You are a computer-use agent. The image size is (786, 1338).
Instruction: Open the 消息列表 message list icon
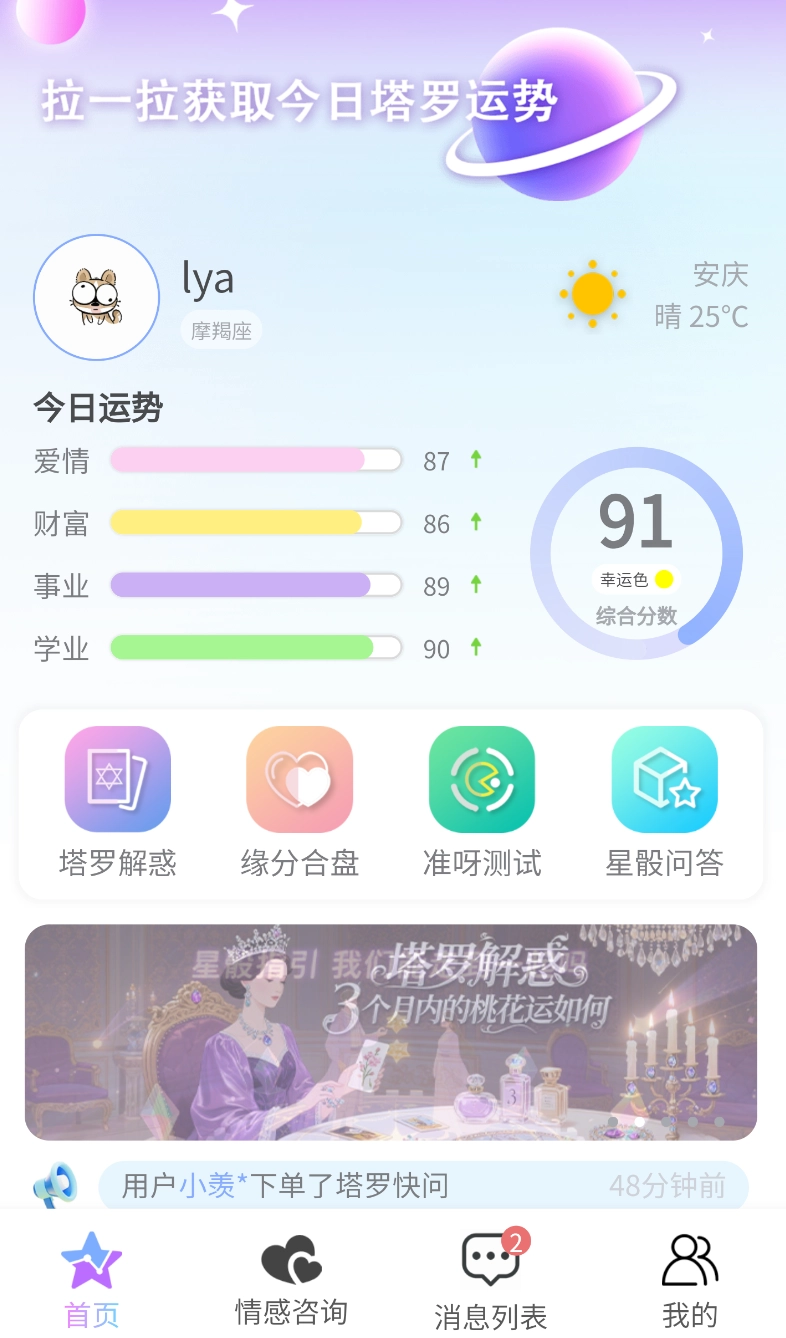(488, 1263)
